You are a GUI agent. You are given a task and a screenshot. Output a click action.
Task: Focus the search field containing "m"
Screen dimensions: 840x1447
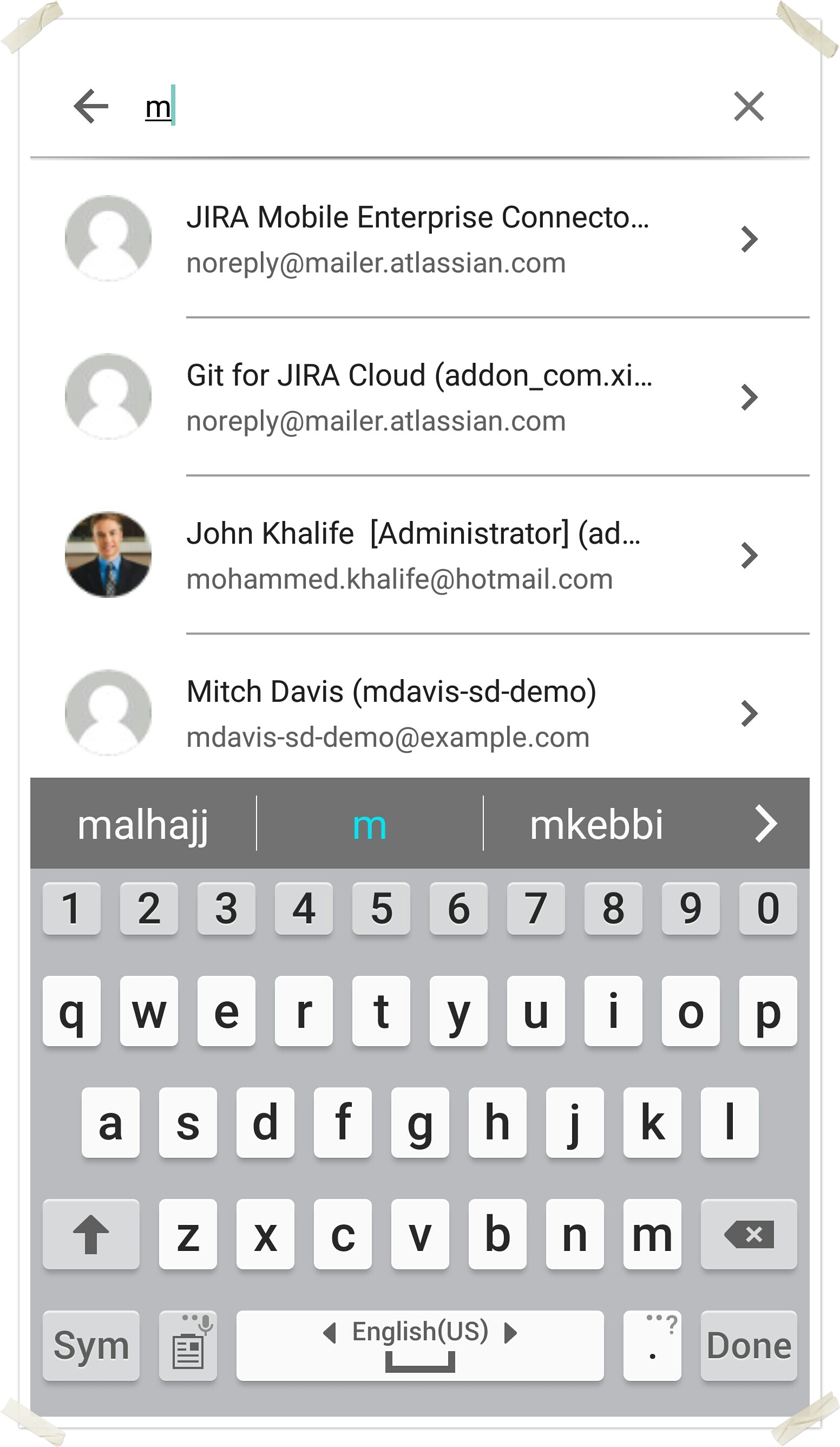point(402,107)
